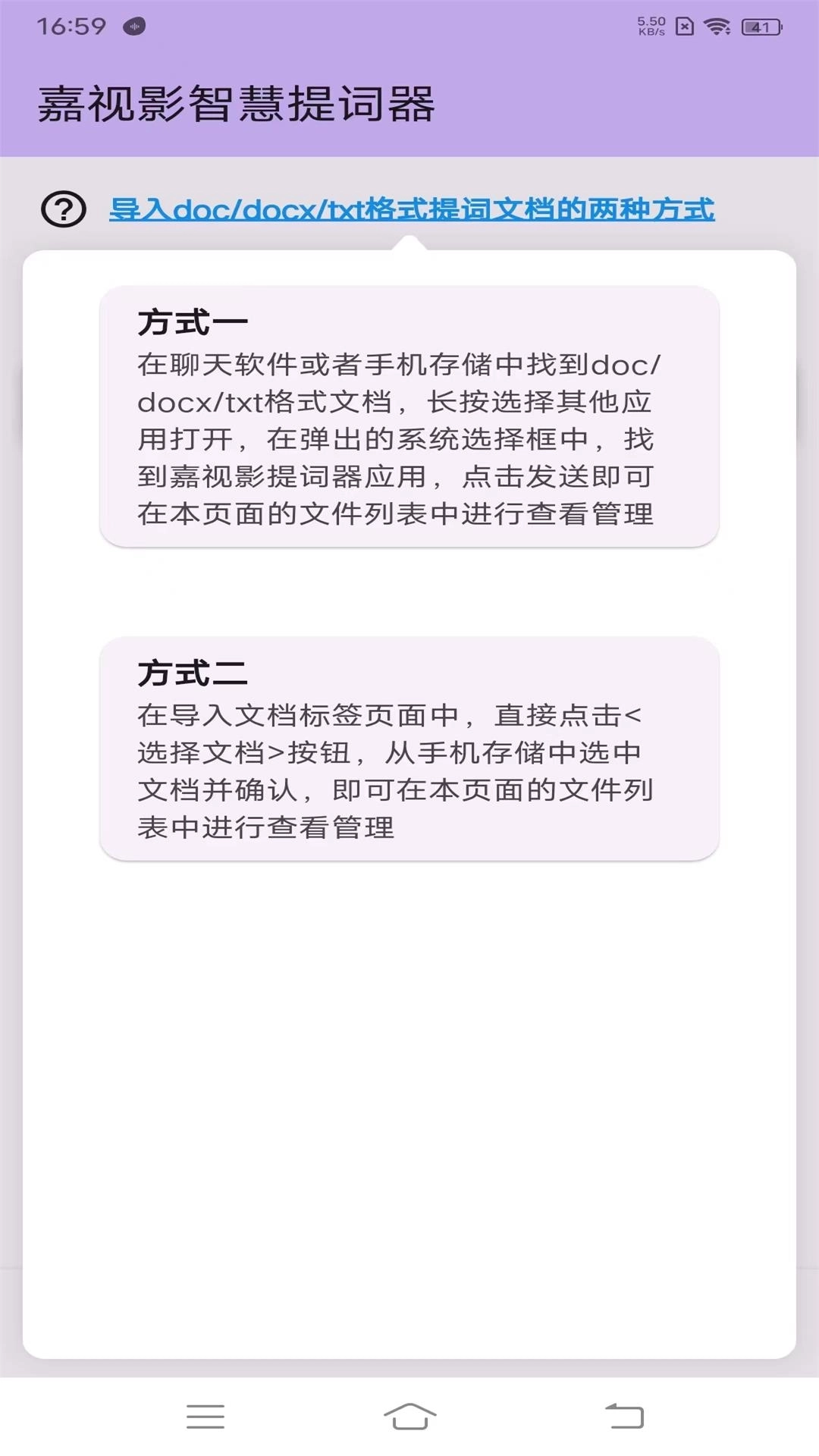
Task: Tap the 嘉视影智慧提词器 title
Action: click(x=240, y=105)
